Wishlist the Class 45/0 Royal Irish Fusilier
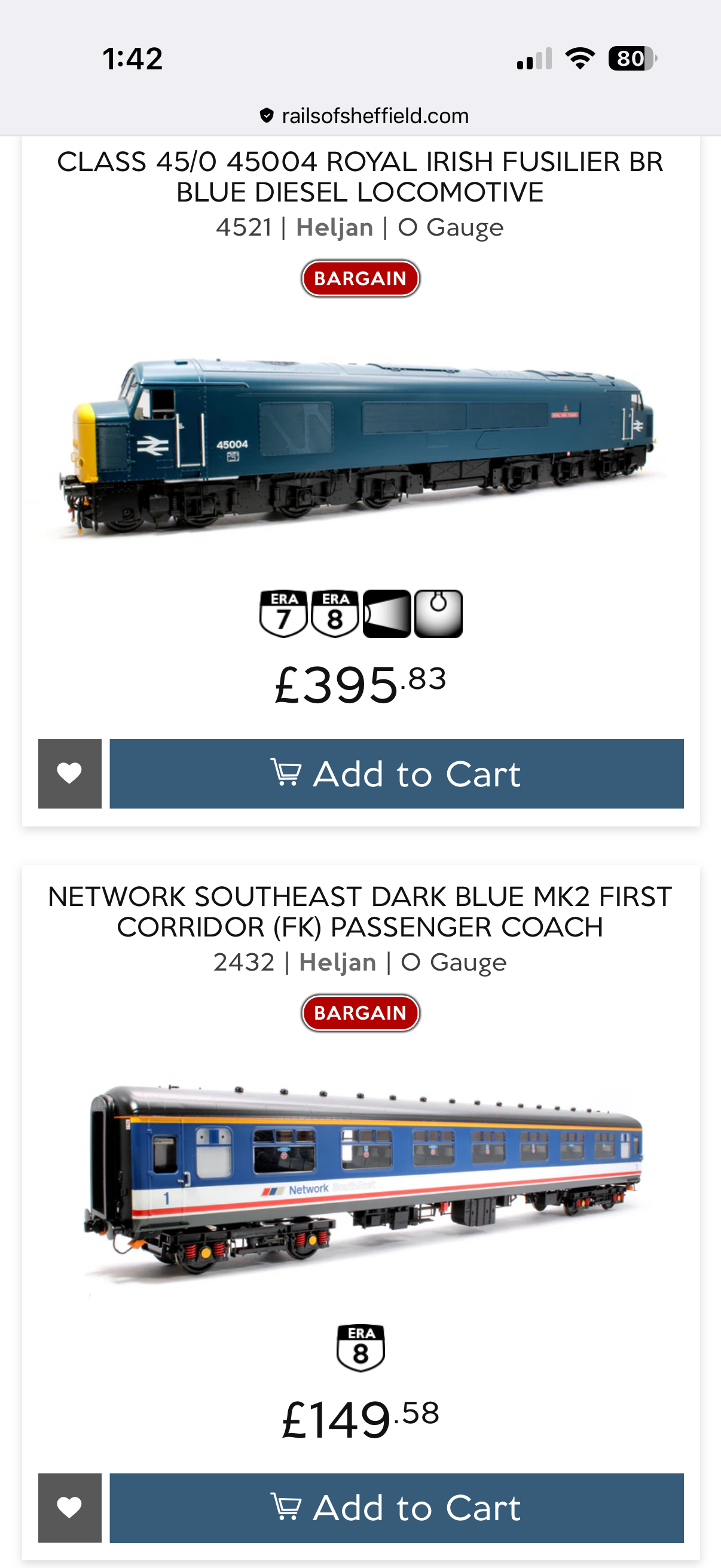Viewport: 721px width, 1568px height. tap(69, 774)
